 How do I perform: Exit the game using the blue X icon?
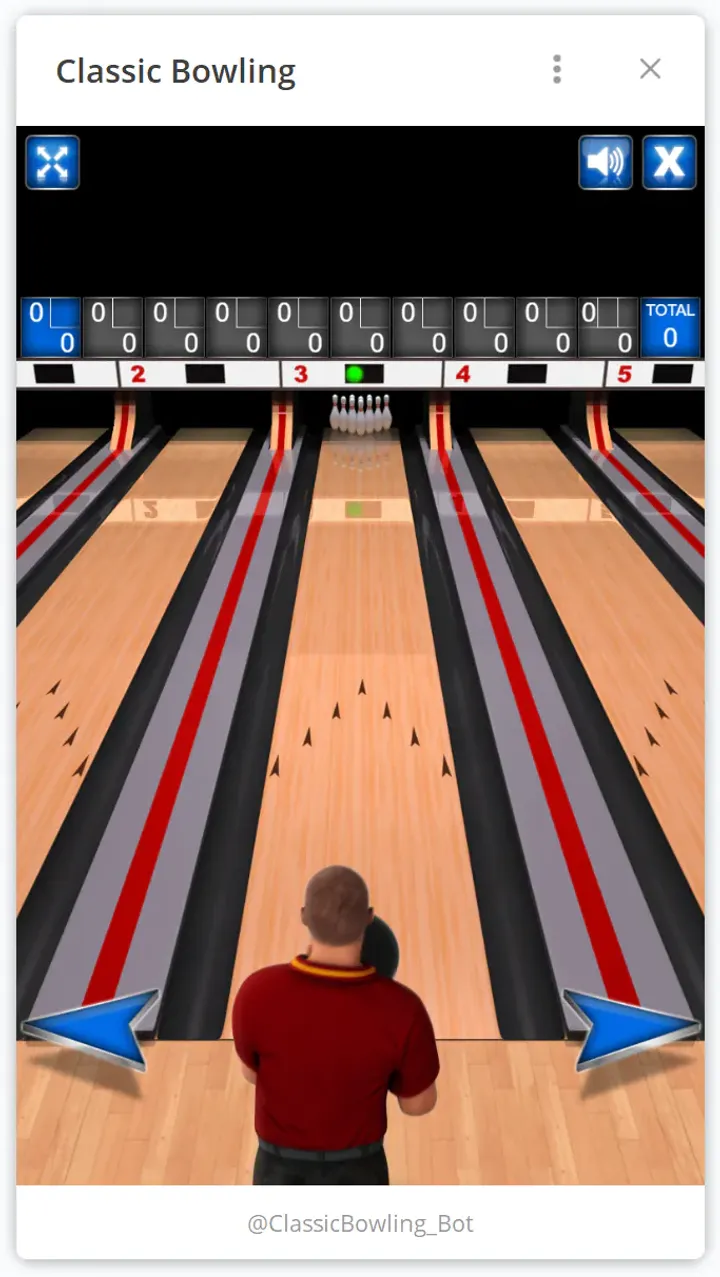pyautogui.click(x=670, y=163)
